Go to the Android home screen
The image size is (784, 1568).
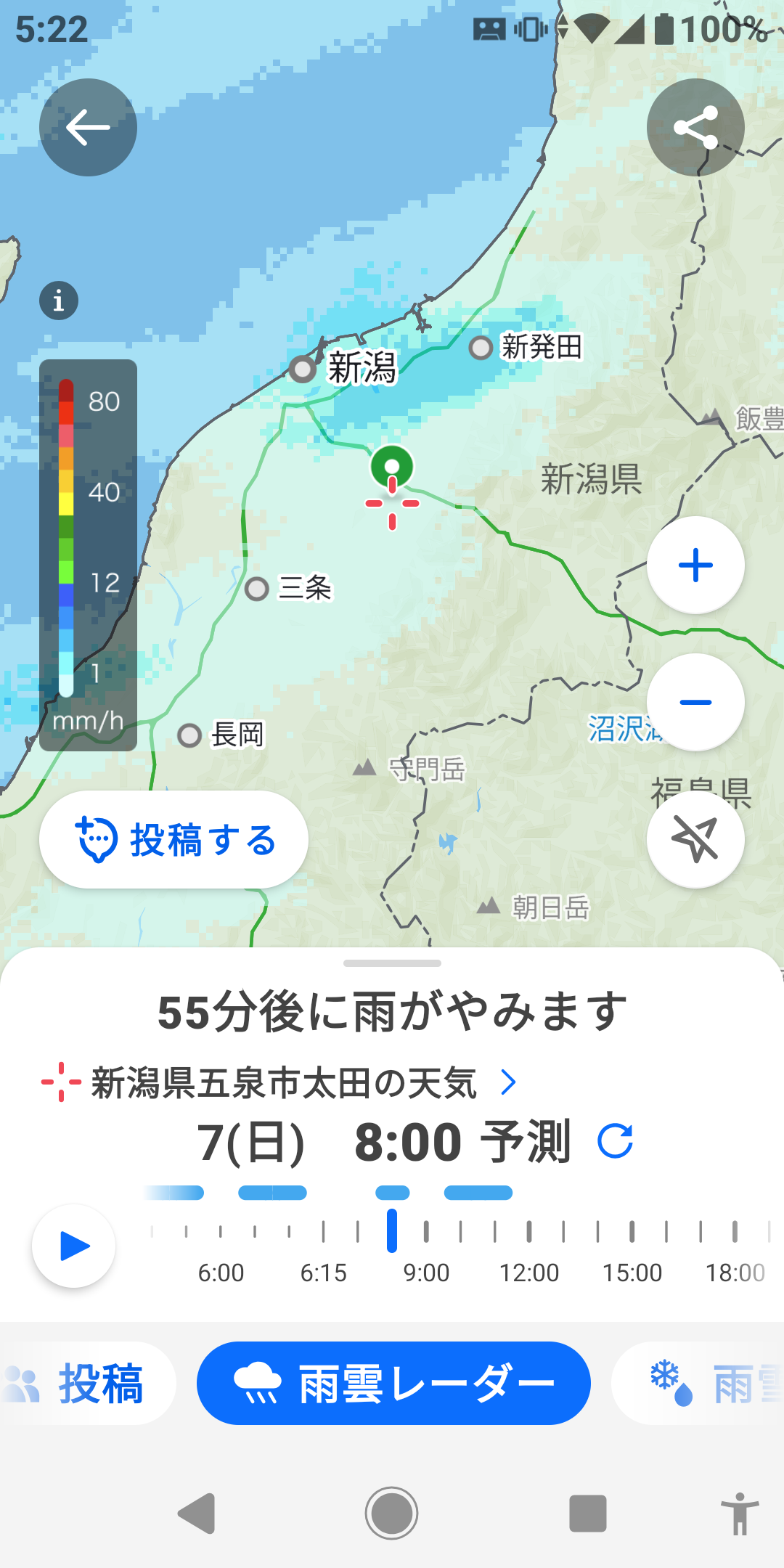pos(392,1514)
